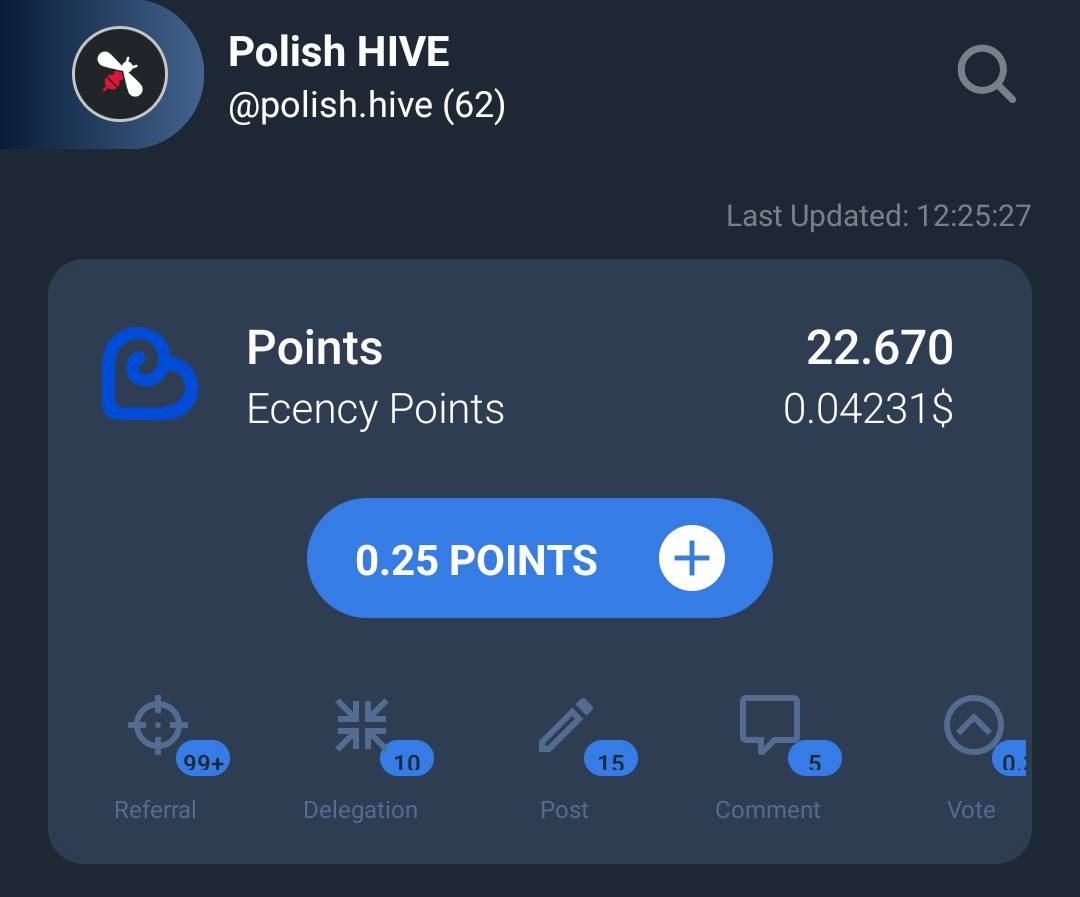Tap the Referral points icon
This screenshot has width=1080, height=897.
coord(158,727)
